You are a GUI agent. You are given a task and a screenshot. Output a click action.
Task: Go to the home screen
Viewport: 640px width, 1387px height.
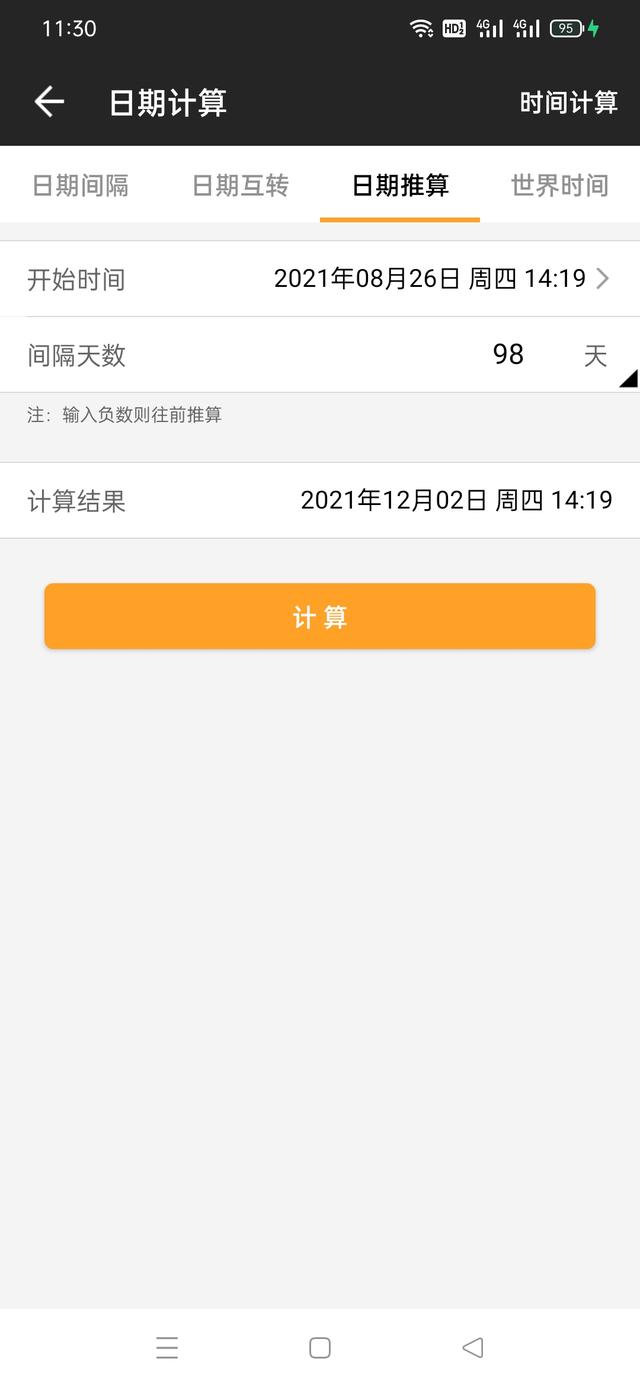(x=320, y=1347)
